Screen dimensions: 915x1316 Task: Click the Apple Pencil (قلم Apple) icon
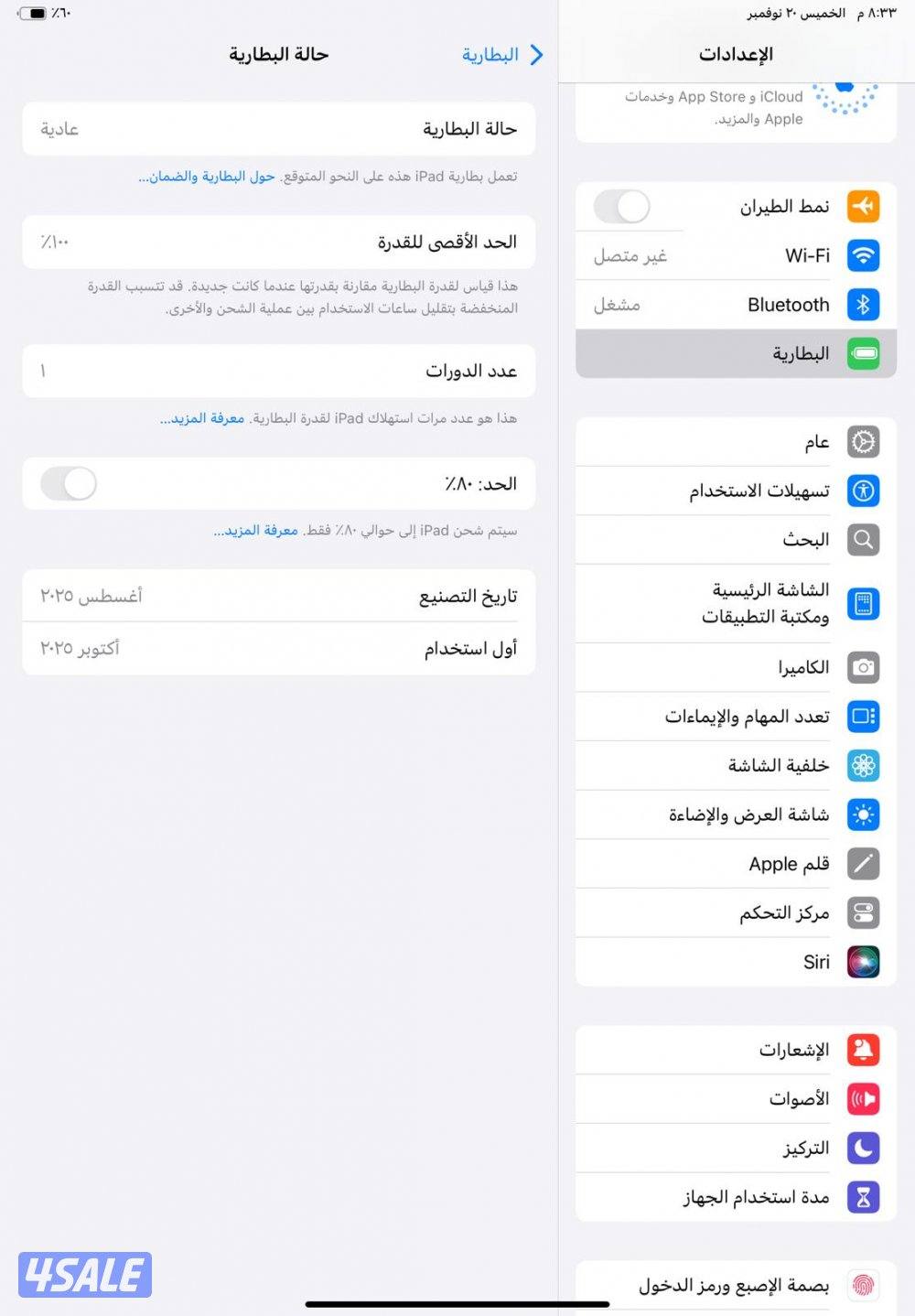pos(863,863)
